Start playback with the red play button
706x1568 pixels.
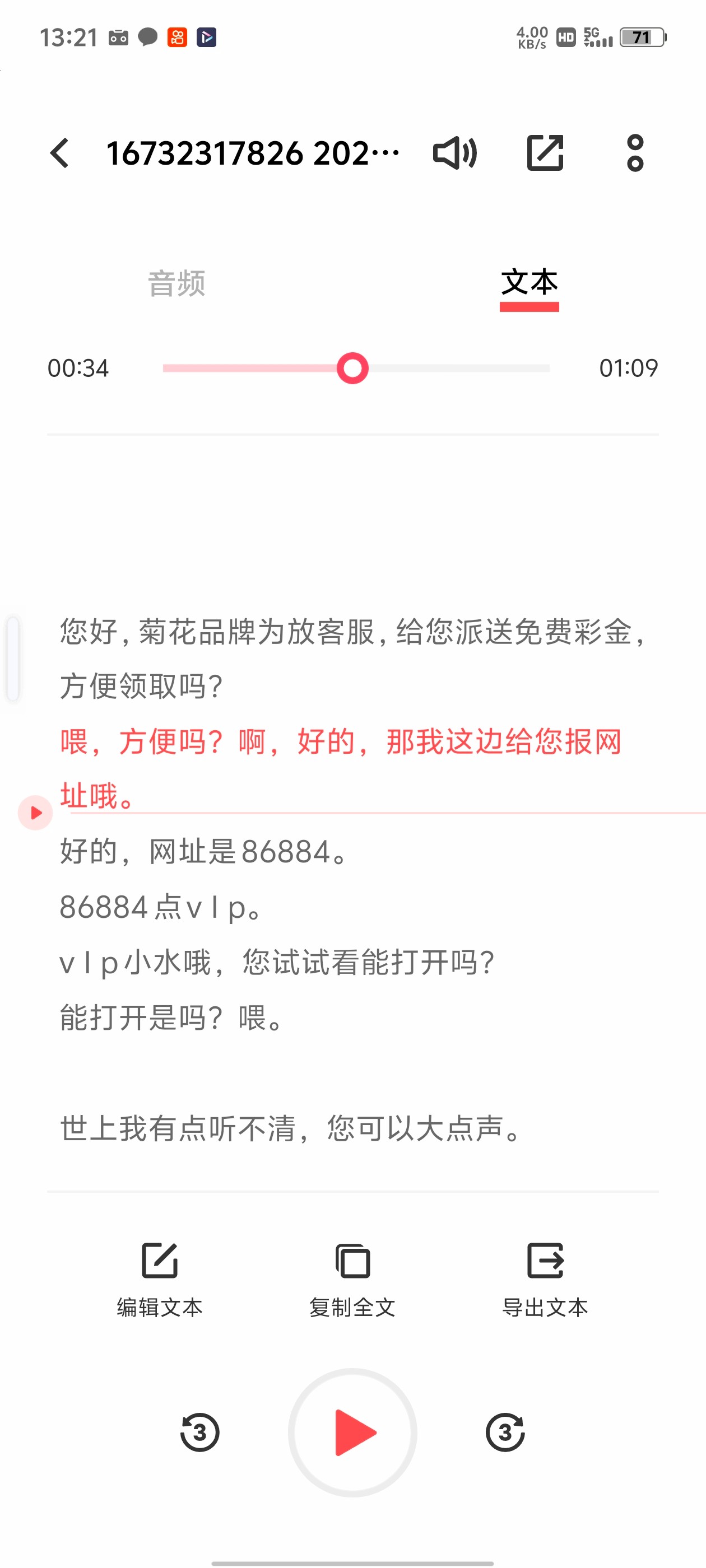352,1432
